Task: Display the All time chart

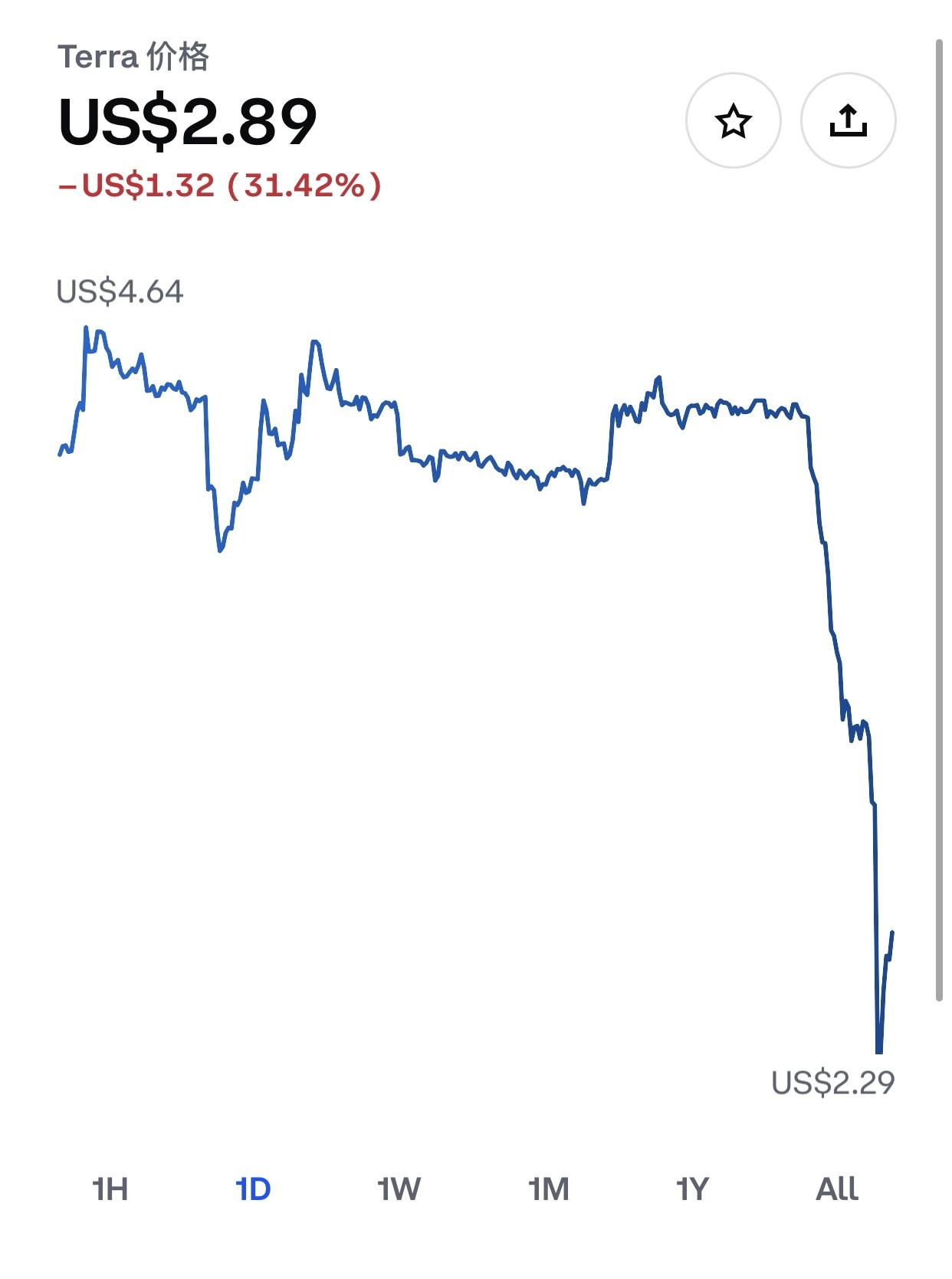Action: [x=837, y=1189]
